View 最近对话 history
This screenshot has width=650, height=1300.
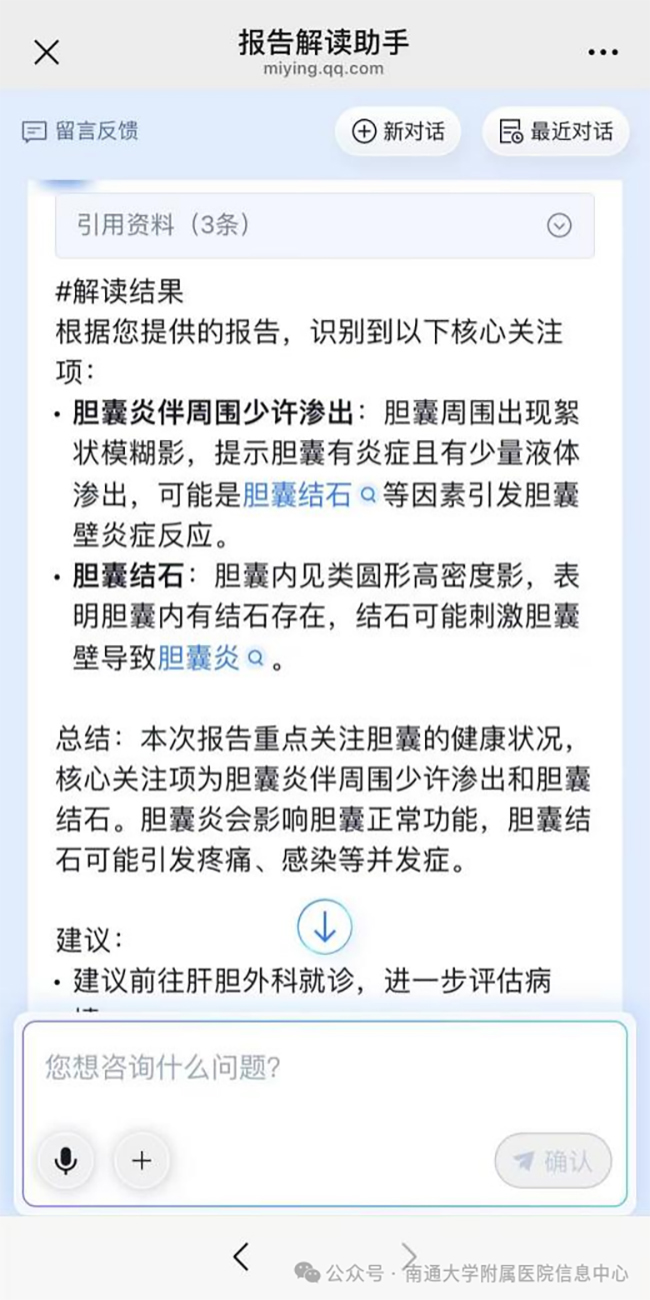click(x=556, y=131)
